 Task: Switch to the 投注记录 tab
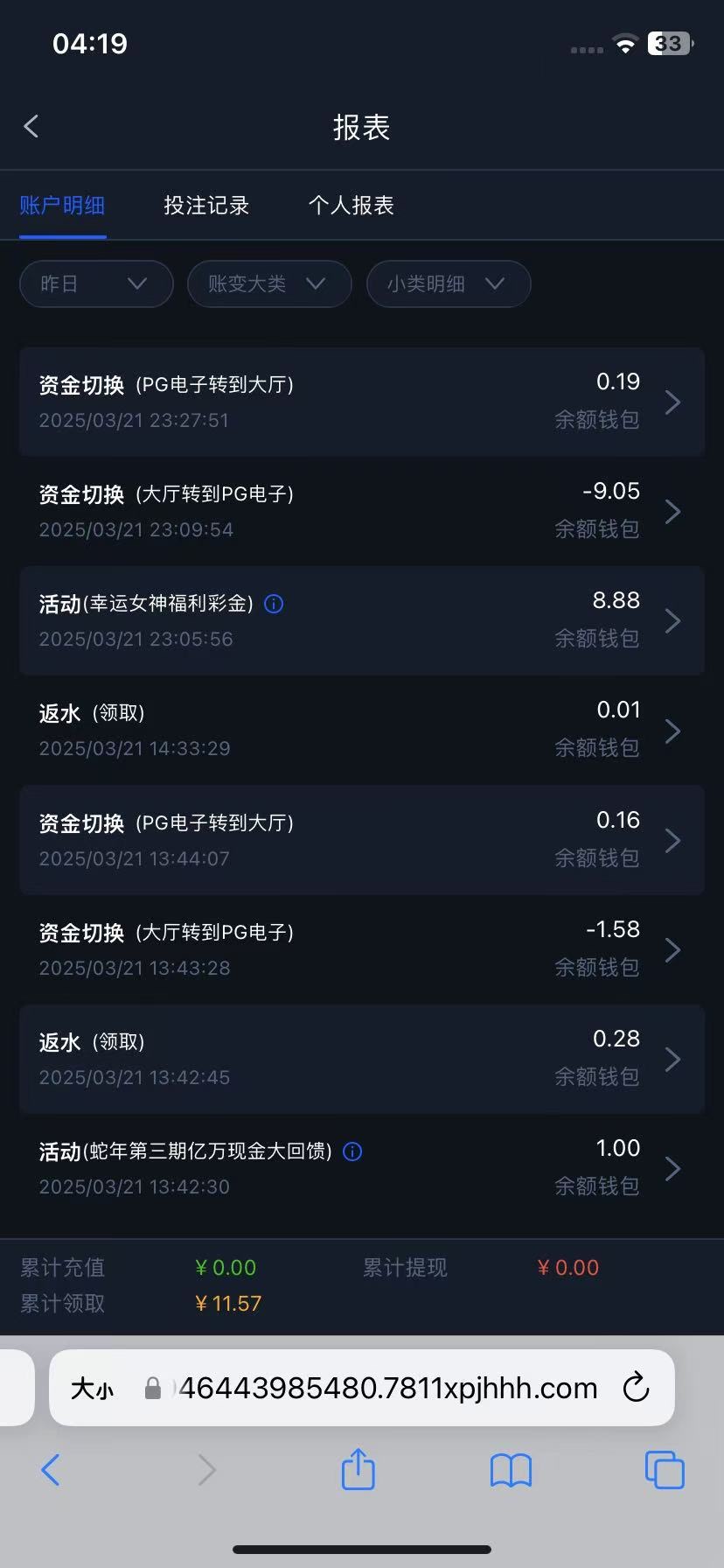point(206,206)
